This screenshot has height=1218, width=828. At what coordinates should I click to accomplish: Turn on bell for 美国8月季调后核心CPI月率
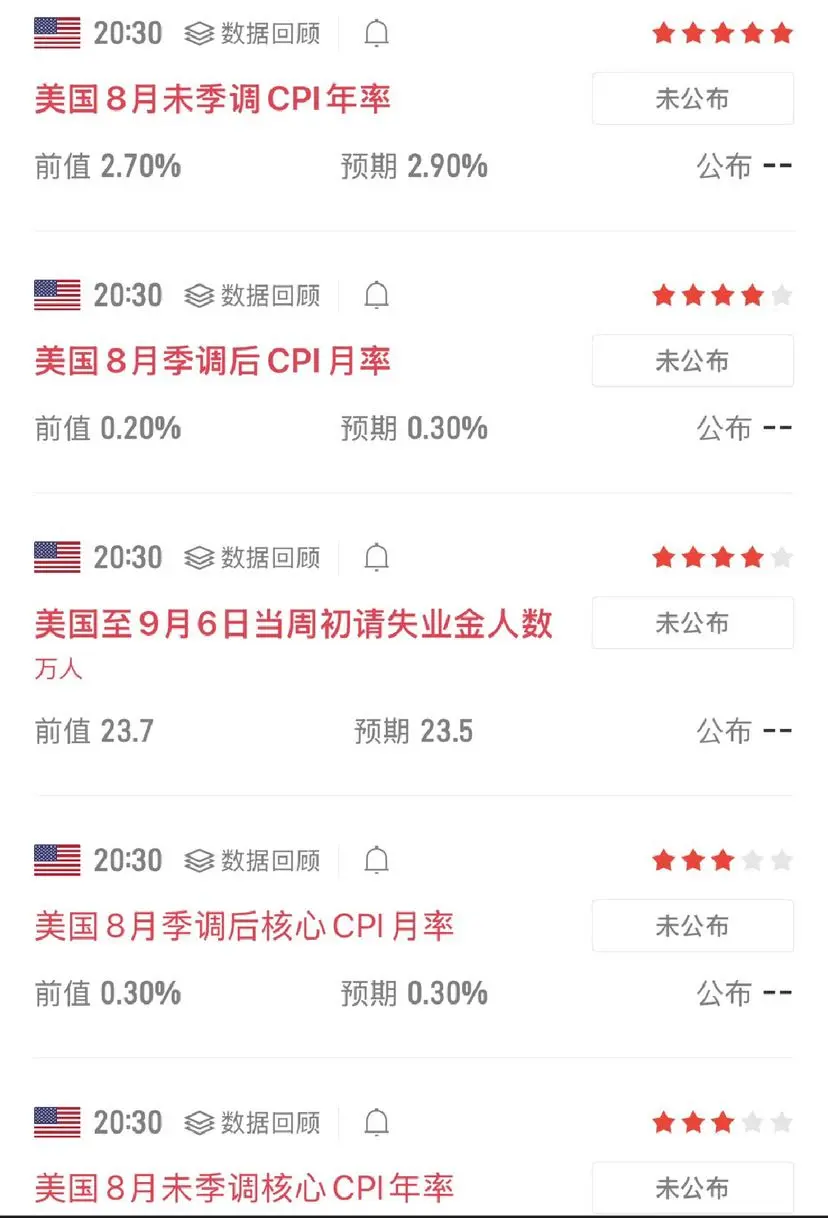tap(376, 860)
